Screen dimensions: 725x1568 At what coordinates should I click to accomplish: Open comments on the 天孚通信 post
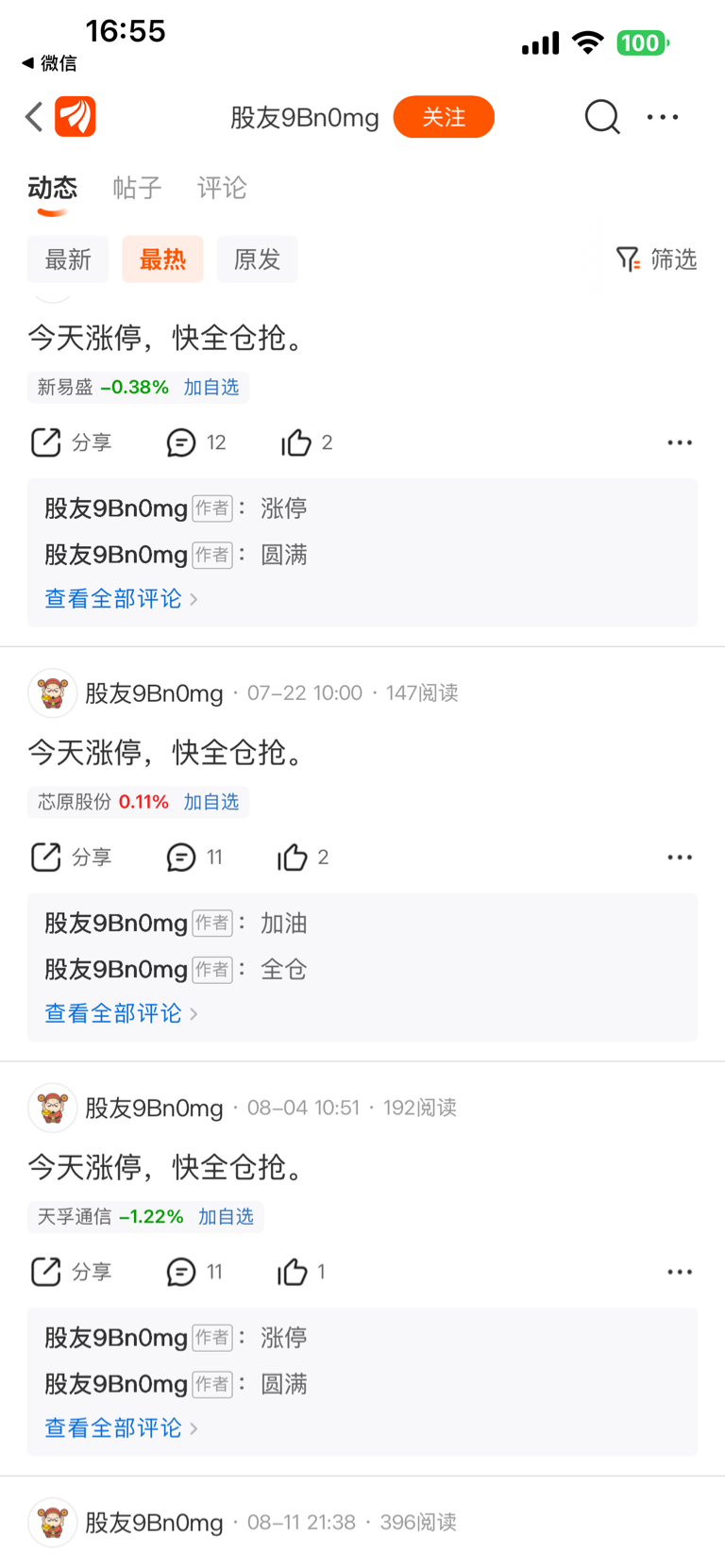pos(194,1272)
